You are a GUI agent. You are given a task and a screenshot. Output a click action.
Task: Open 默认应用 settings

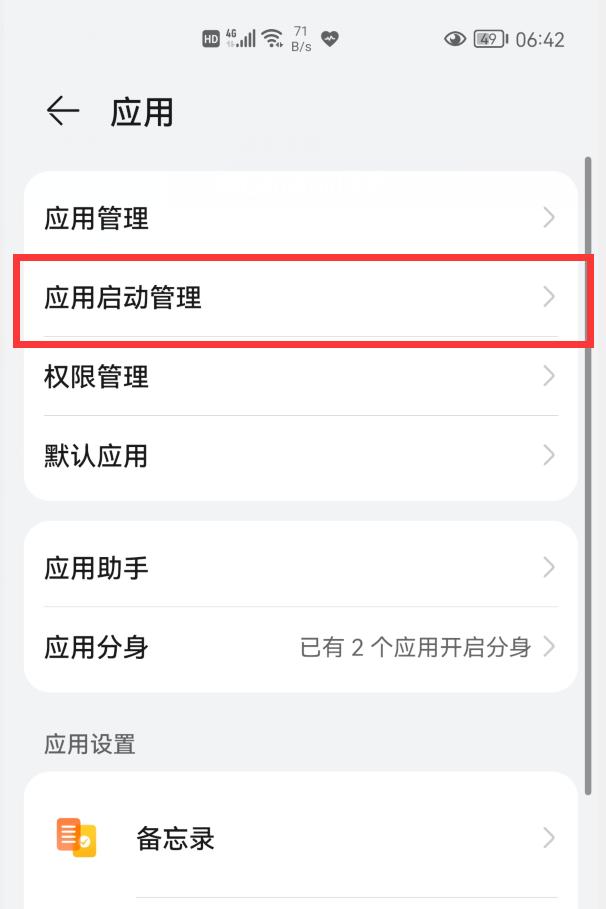(300, 457)
